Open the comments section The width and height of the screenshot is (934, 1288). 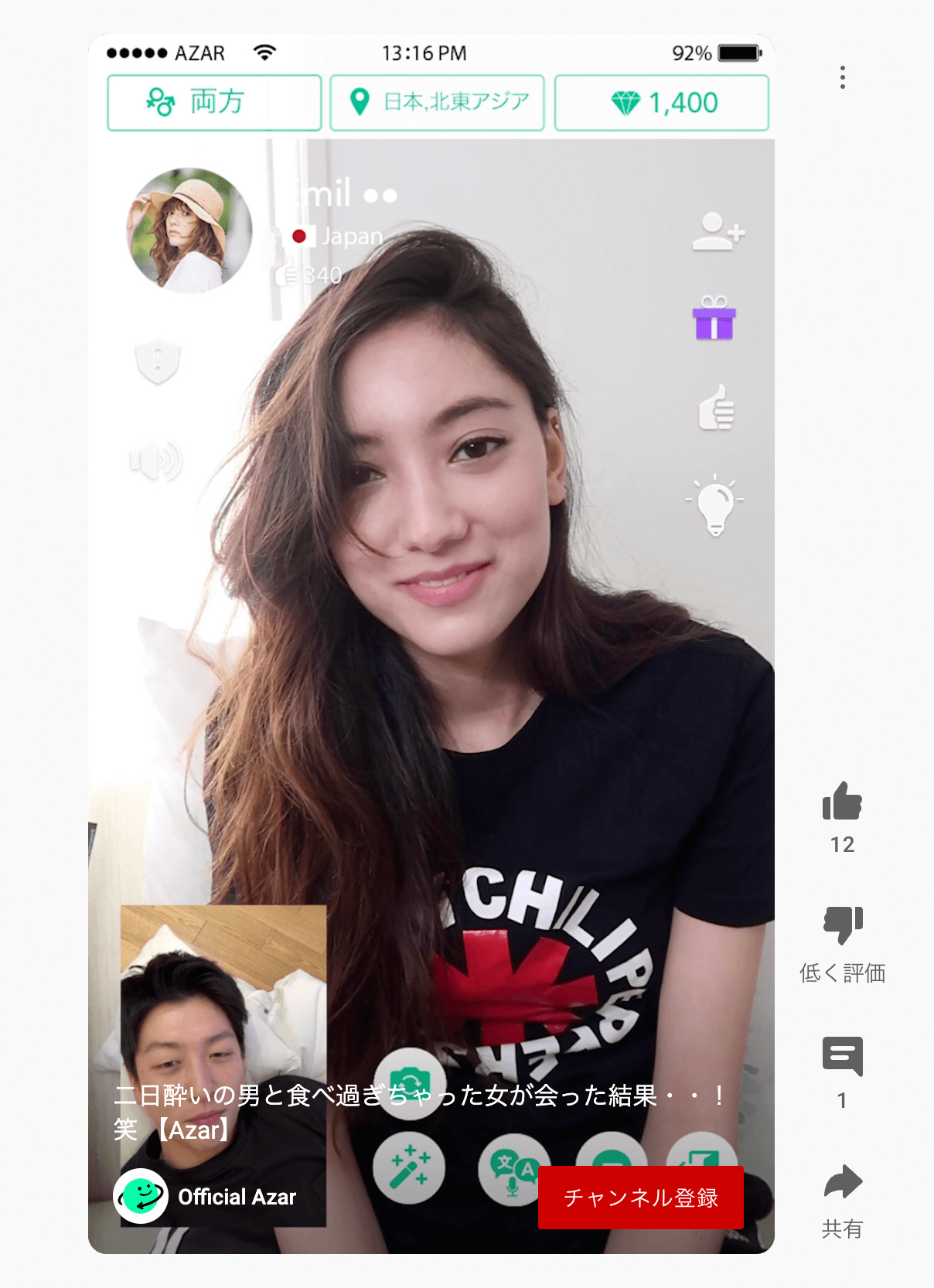click(842, 1056)
